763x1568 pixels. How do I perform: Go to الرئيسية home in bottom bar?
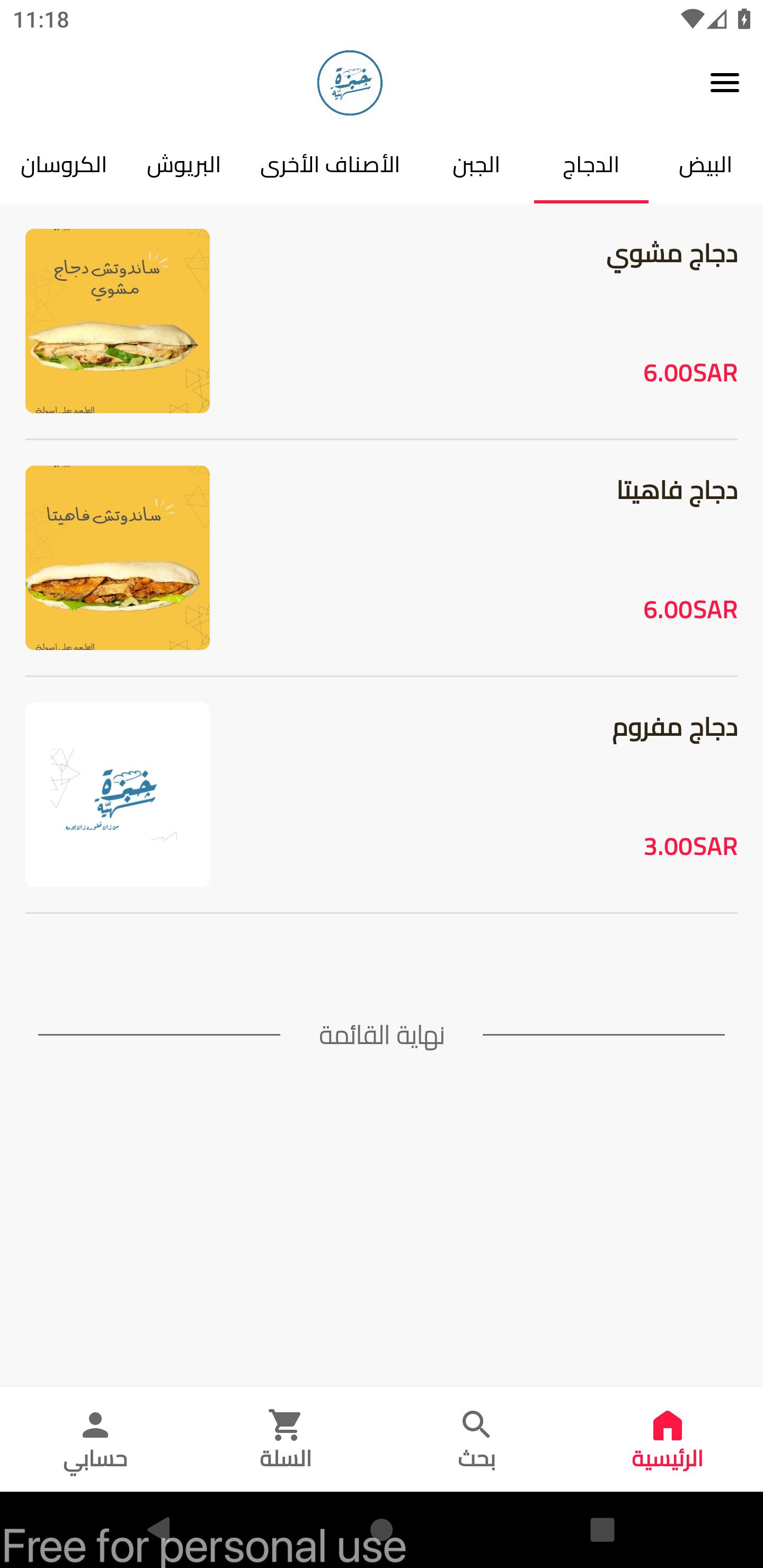pos(668,1440)
